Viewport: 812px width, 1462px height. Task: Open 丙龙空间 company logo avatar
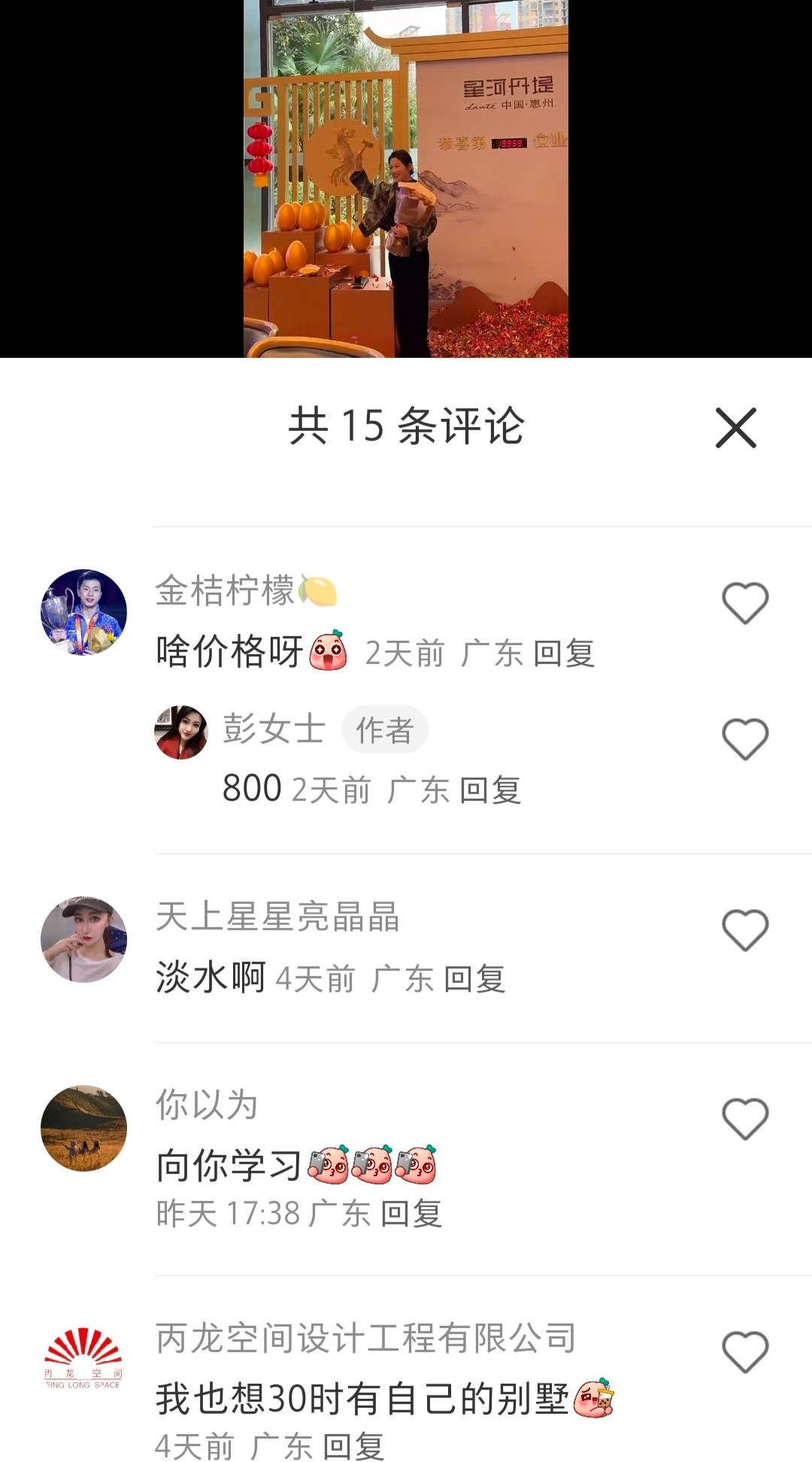pyautogui.click(x=83, y=1360)
